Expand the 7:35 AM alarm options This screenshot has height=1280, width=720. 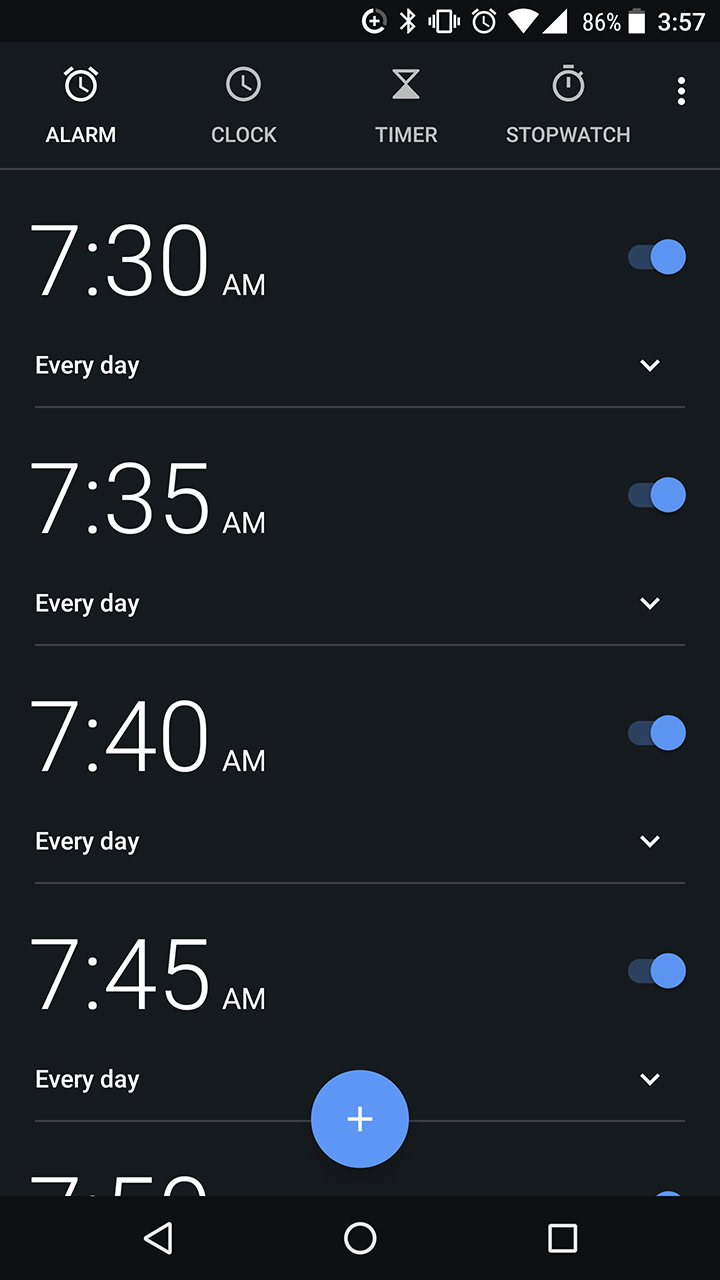pyautogui.click(x=650, y=604)
